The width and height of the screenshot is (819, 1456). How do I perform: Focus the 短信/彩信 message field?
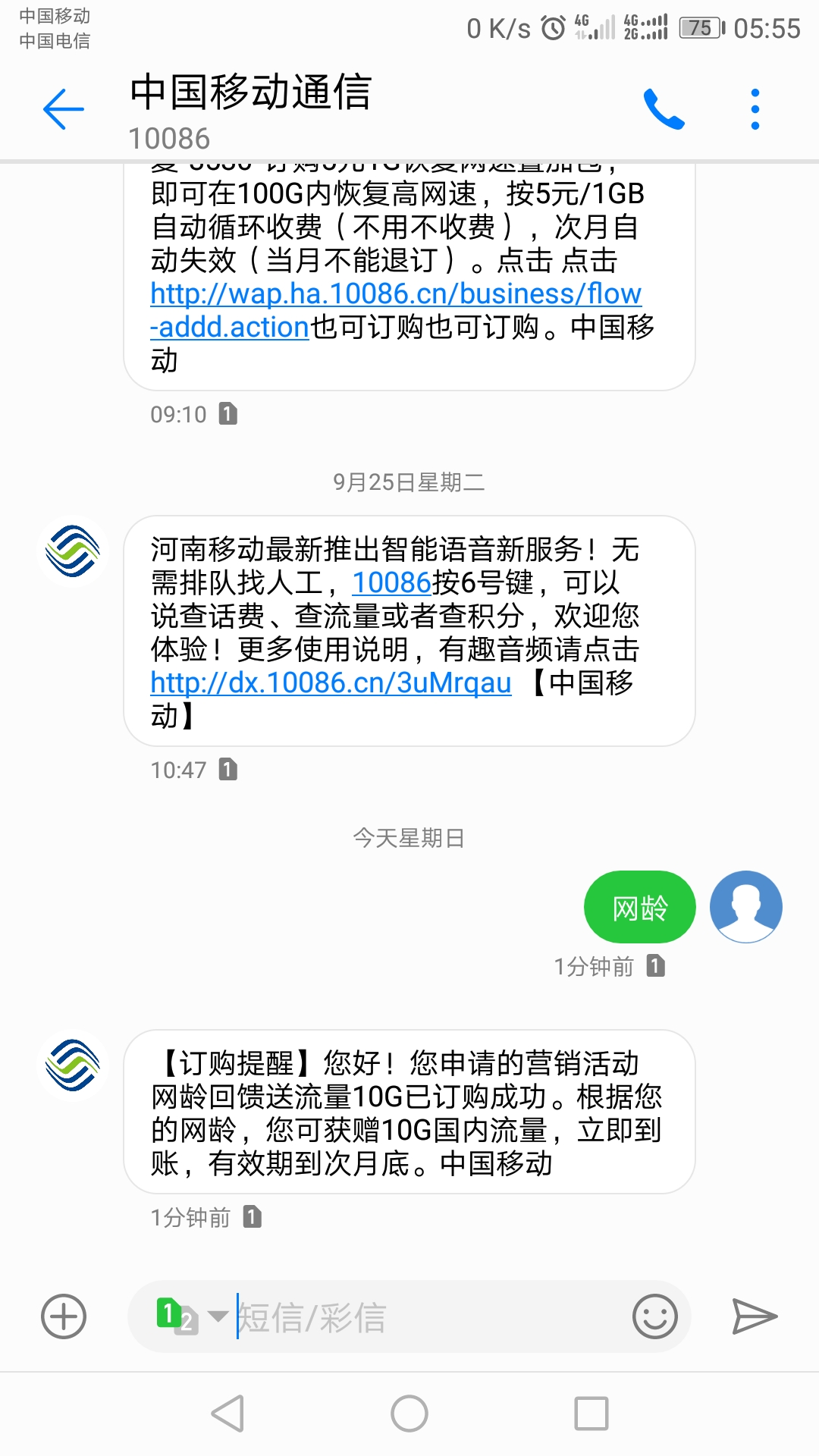[425, 1317]
